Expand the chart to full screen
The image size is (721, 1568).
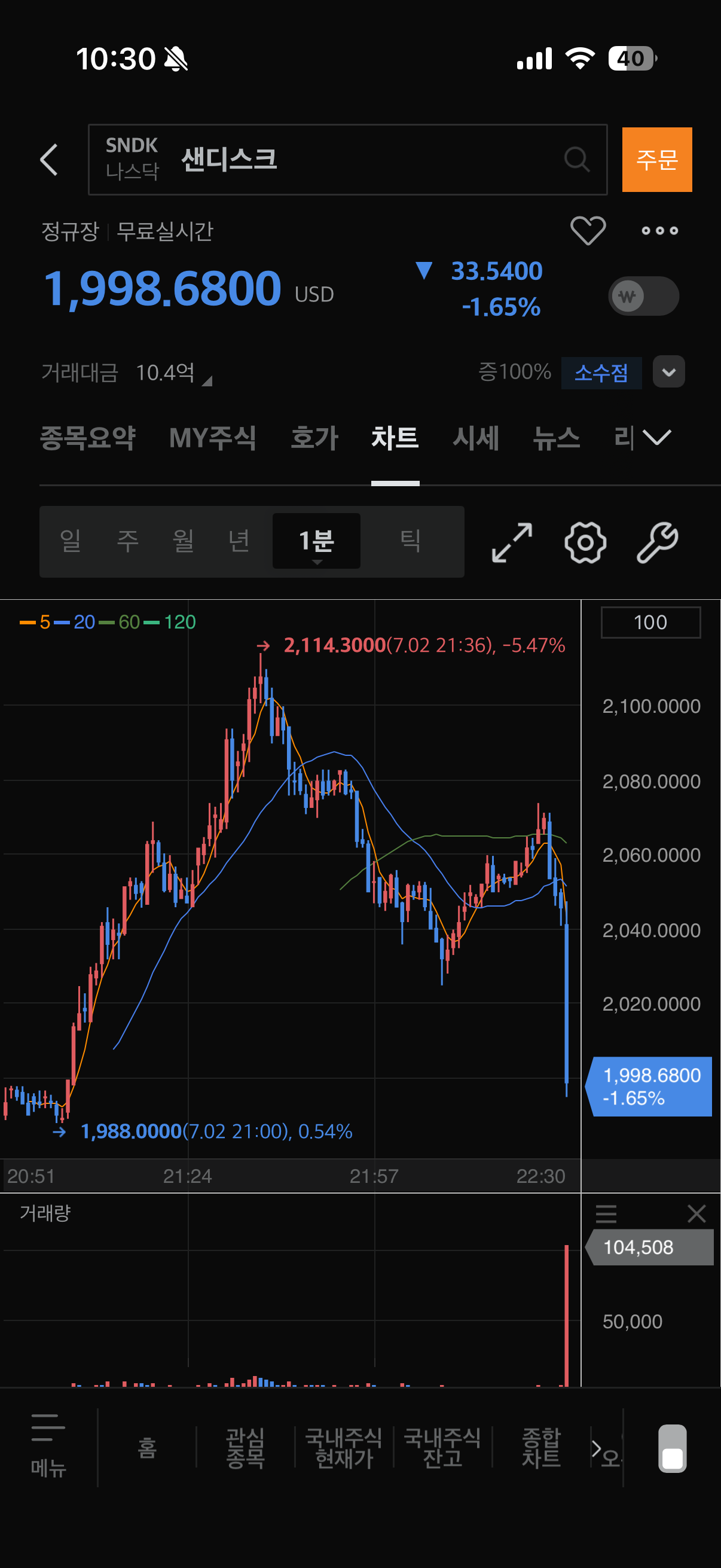512,542
